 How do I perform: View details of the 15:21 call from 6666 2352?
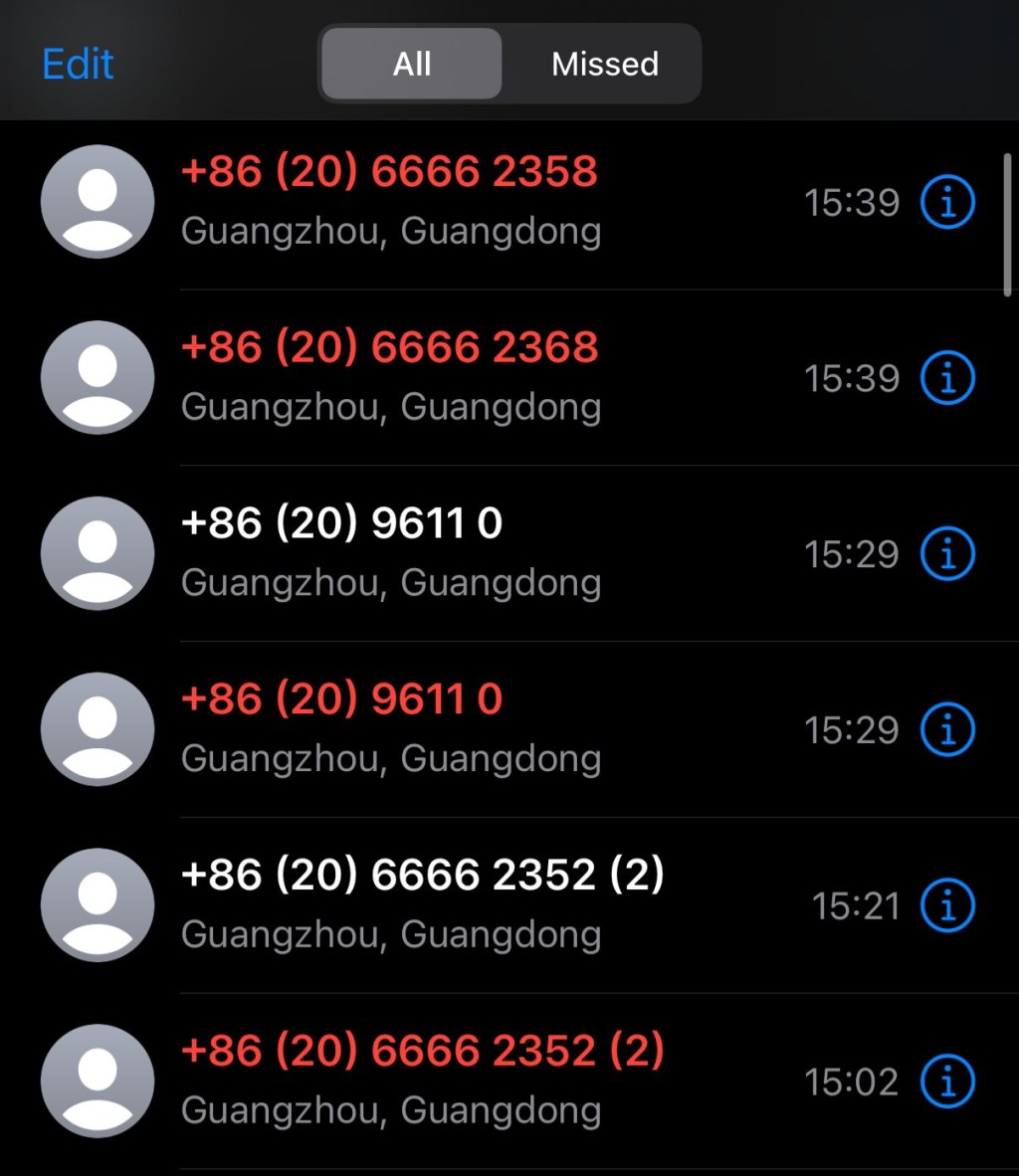(946, 905)
